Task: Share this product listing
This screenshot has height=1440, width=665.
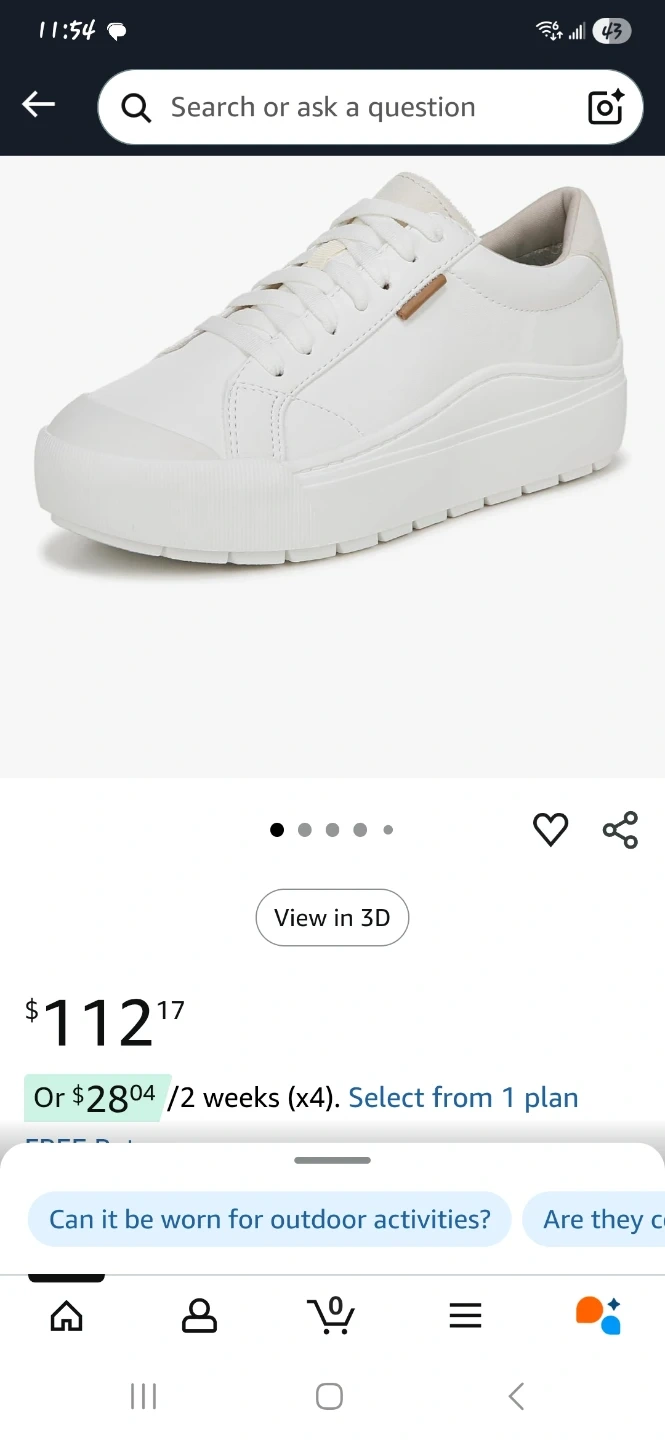Action: pos(620,829)
